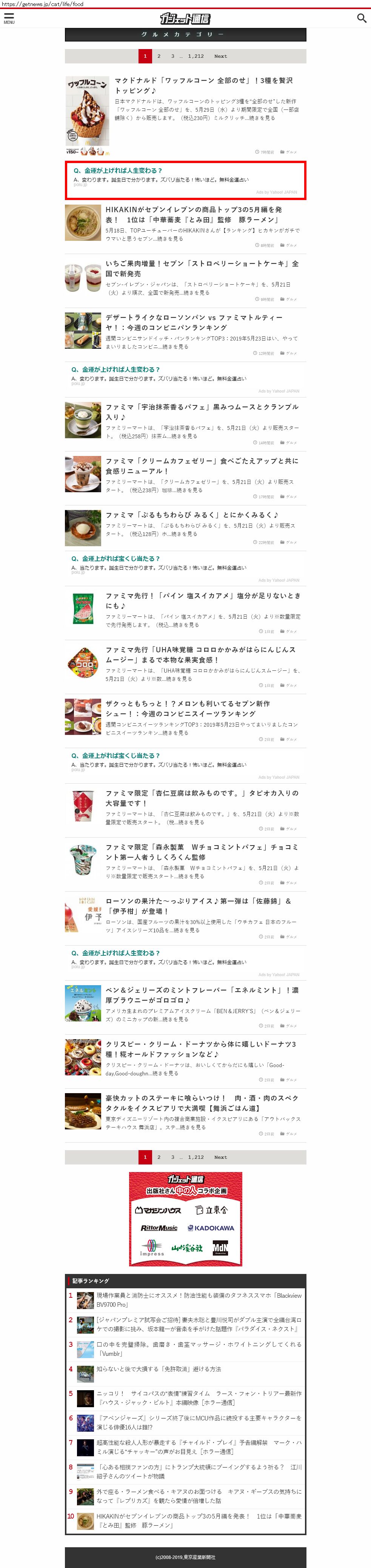
Task: Open the search magnifier icon
Action: (x=361, y=18)
